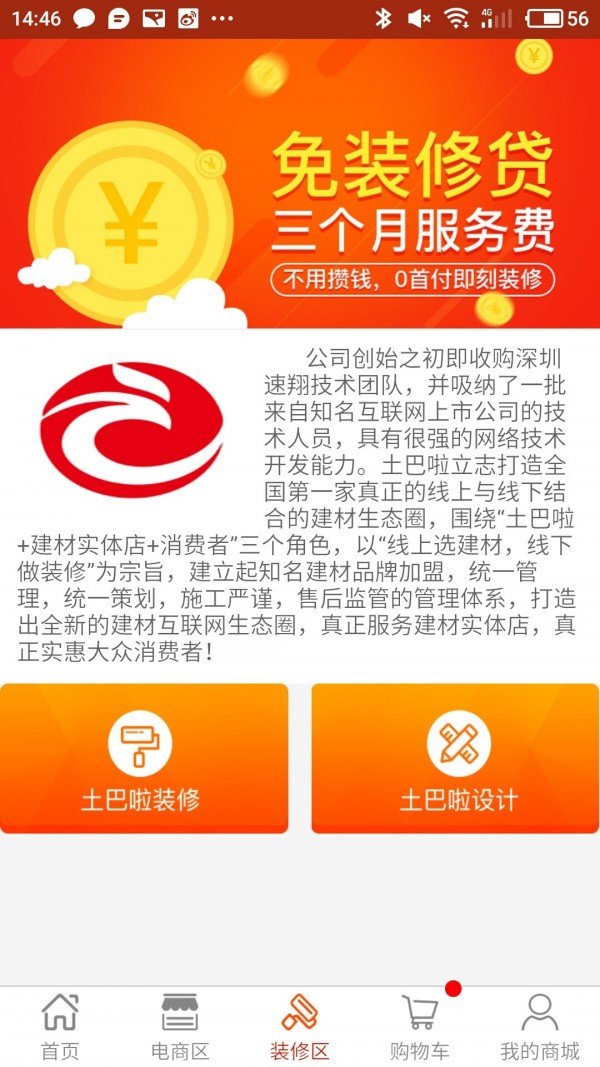Go to the 首页 tab

coord(60,1027)
